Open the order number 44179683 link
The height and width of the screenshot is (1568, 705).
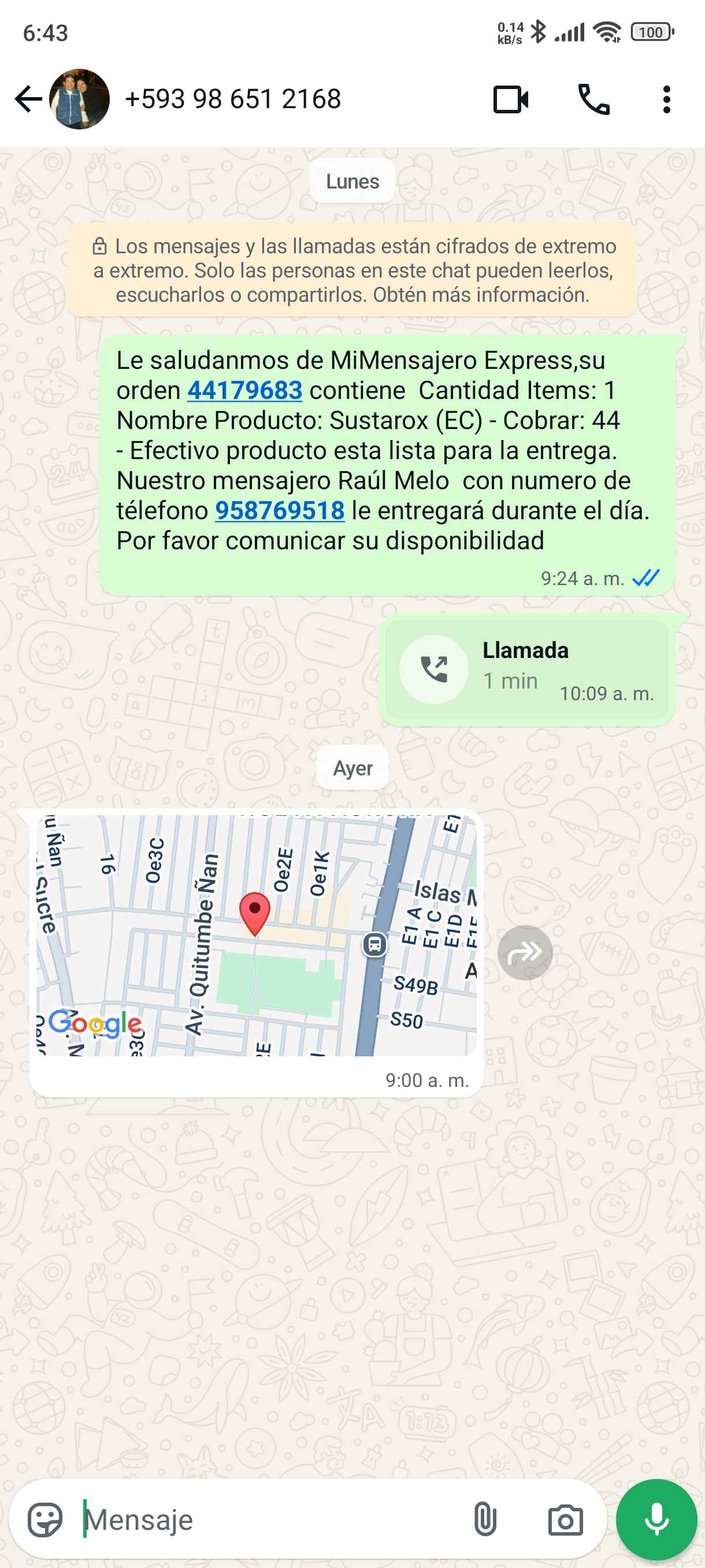(244, 391)
